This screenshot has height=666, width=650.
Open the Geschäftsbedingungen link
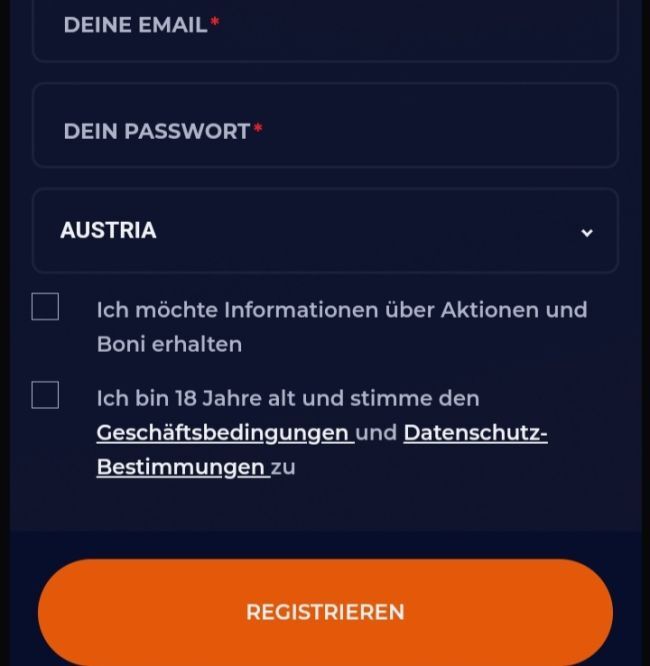point(222,433)
